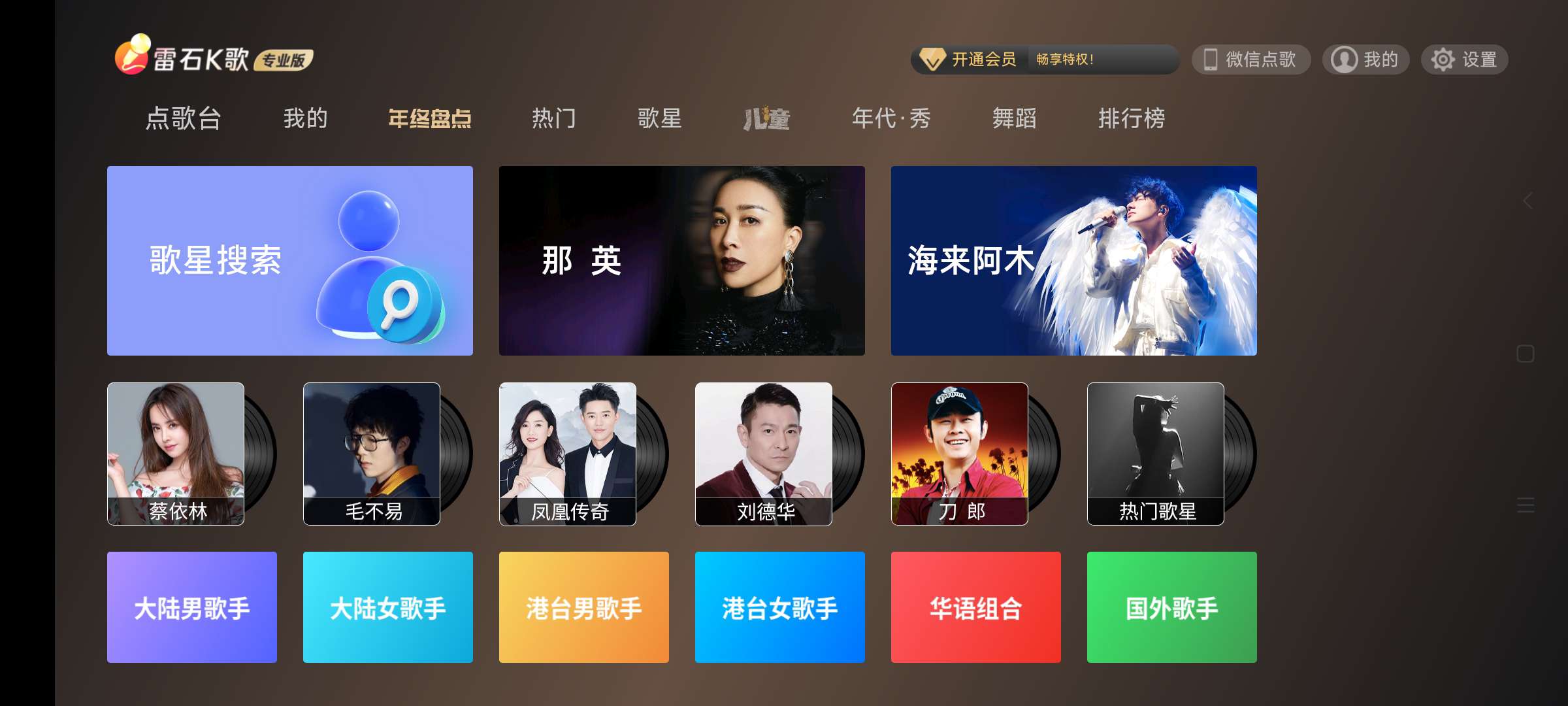The width and height of the screenshot is (1568, 706).
Task: Switch to the 点歌台 tab
Action: coord(184,118)
